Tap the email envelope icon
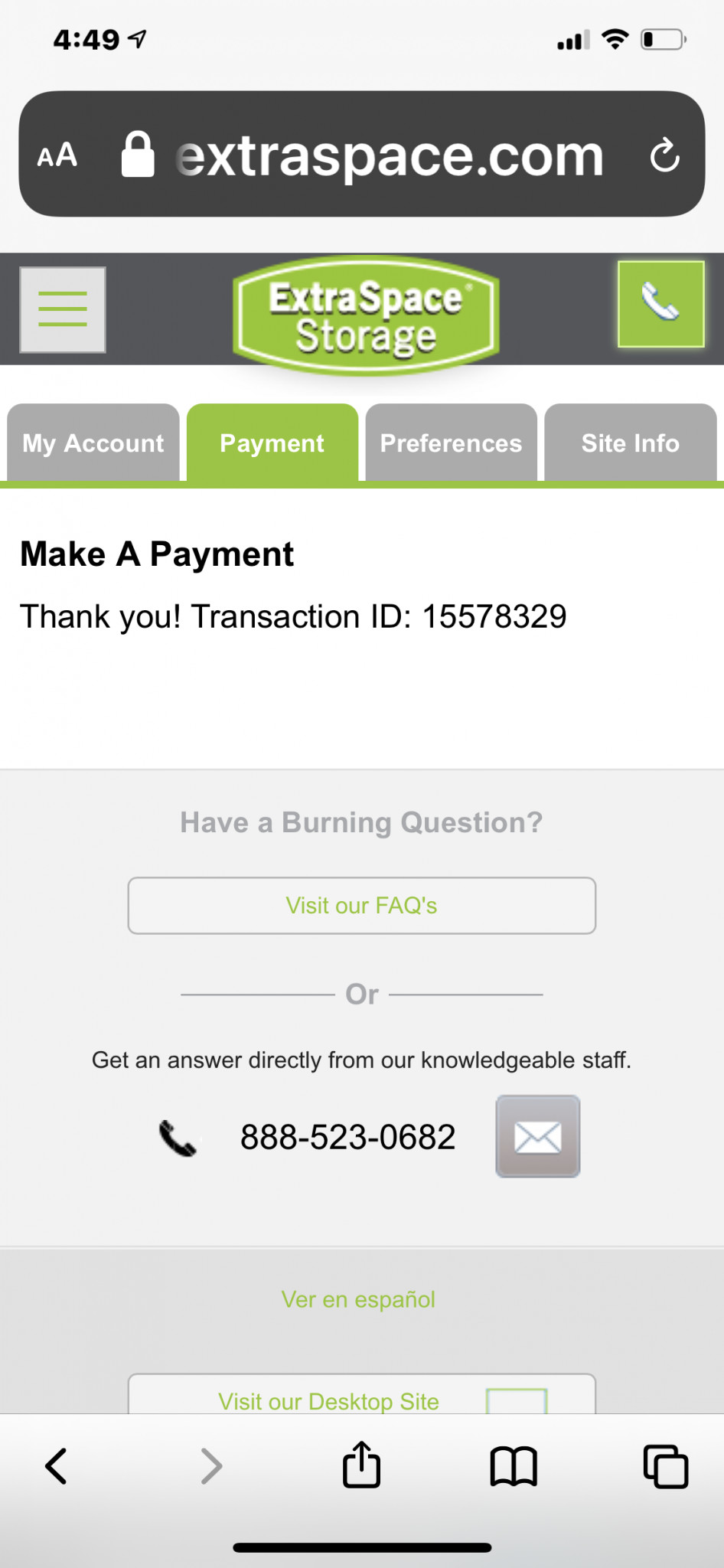Image resolution: width=724 pixels, height=1568 pixels. (x=538, y=1136)
